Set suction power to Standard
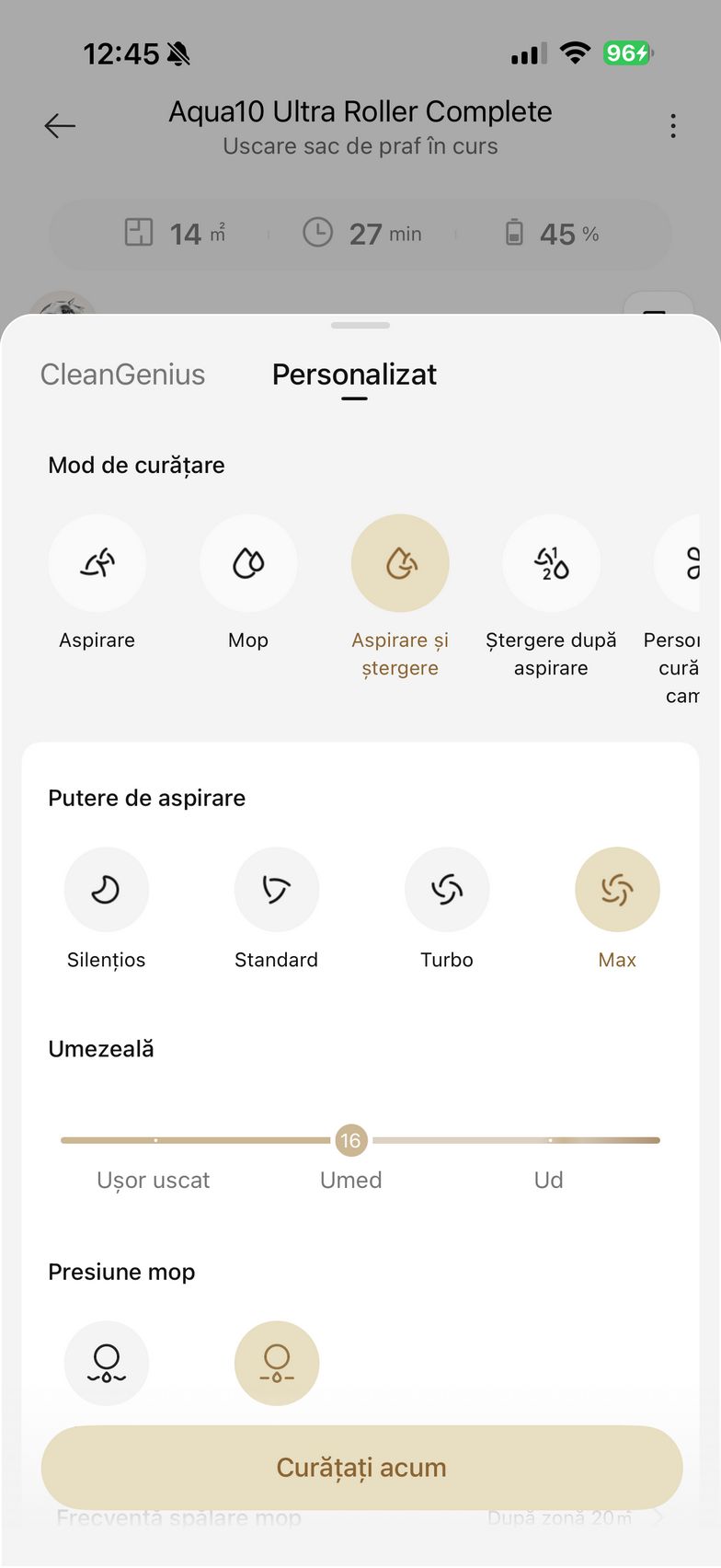This screenshot has width=721, height=1568. 277,890
